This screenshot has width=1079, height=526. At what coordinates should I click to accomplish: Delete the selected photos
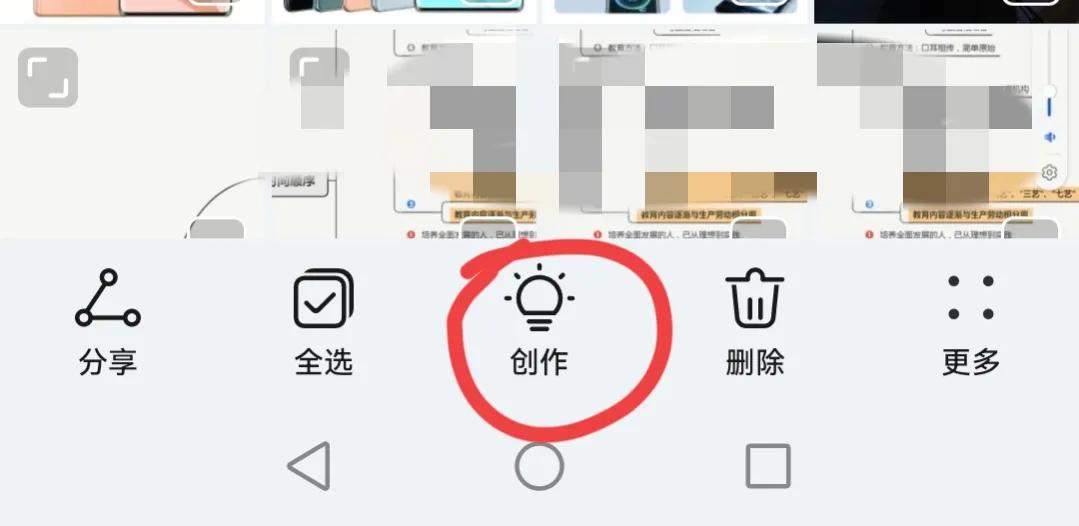point(755,322)
